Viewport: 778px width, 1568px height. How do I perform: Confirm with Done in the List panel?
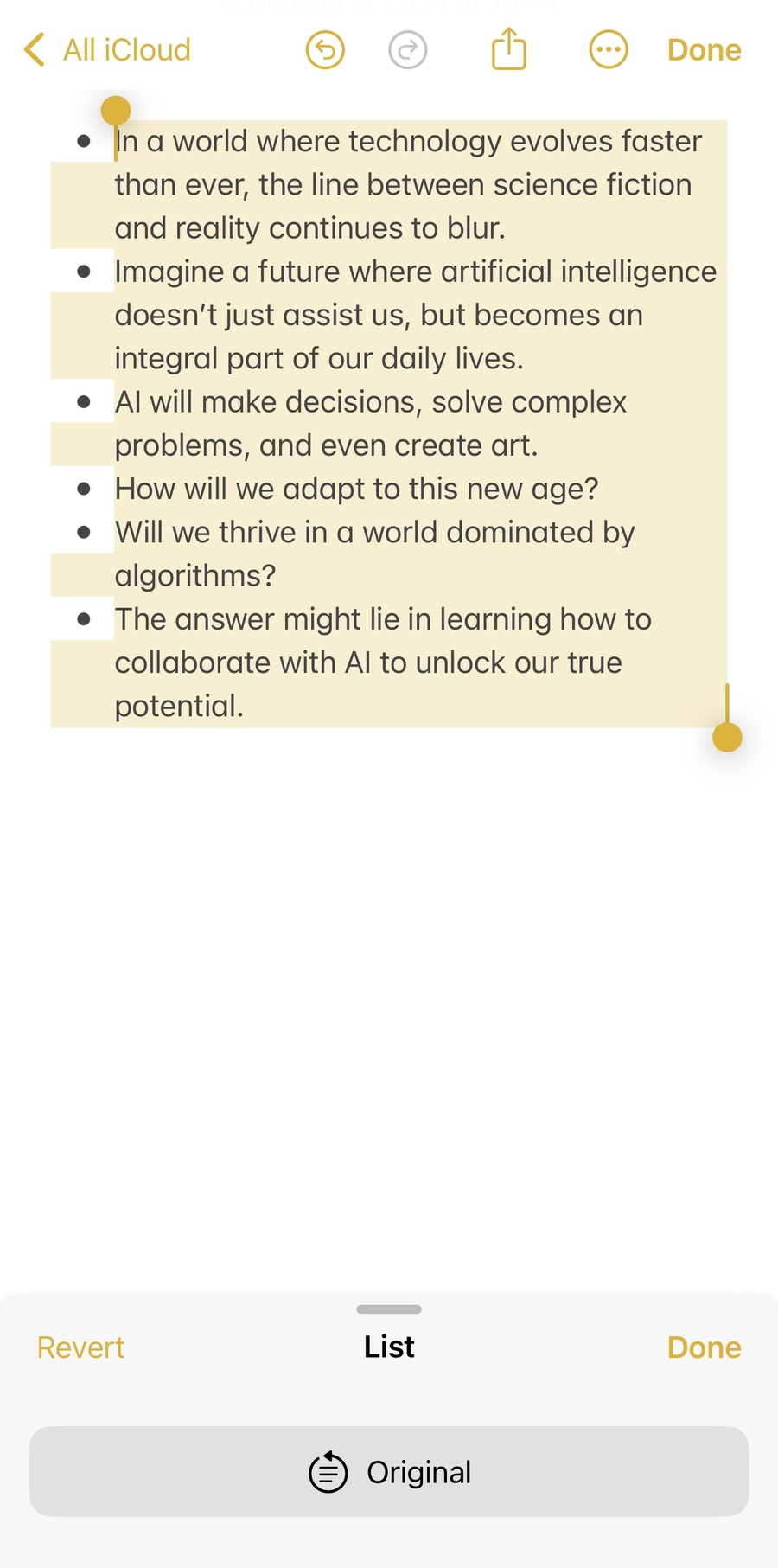(x=704, y=1347)
